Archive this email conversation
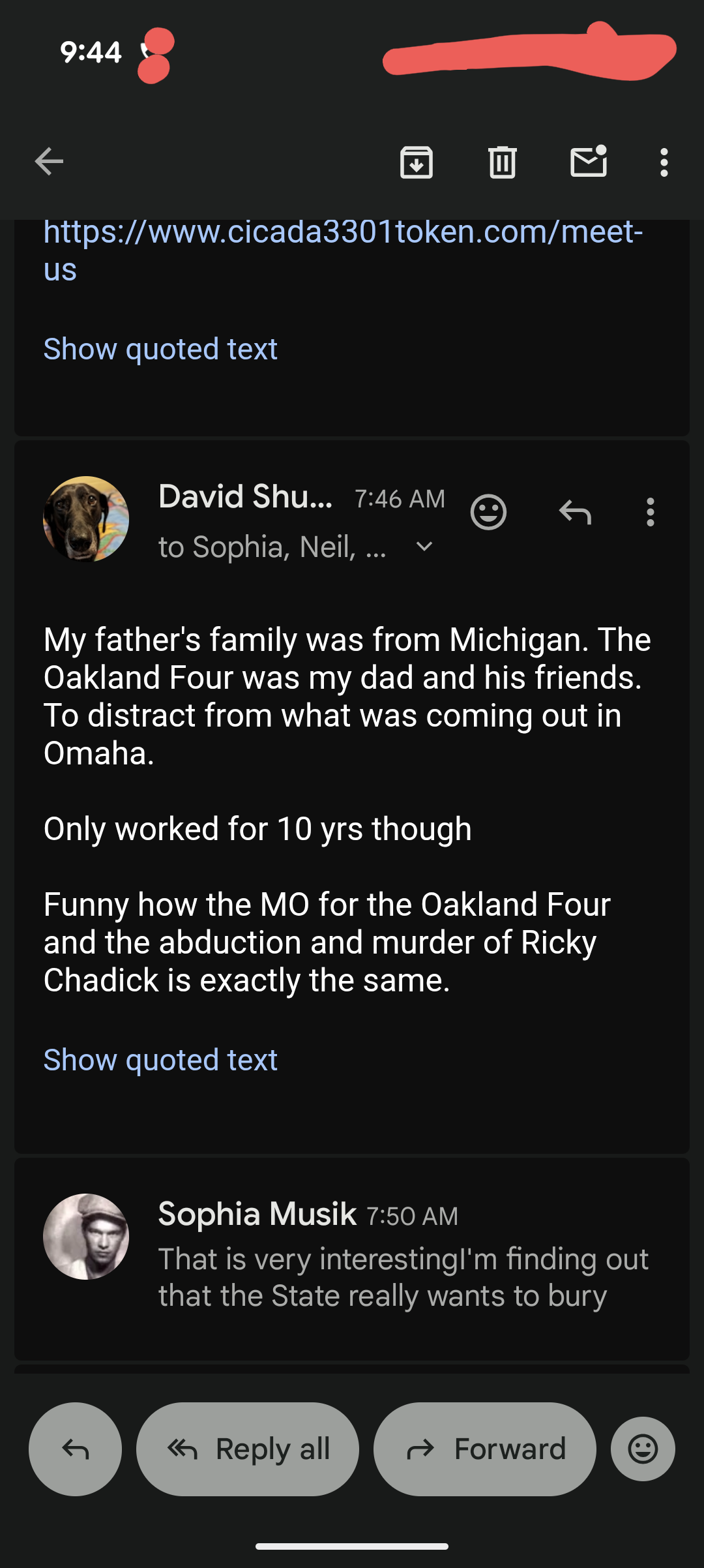The image size is (704, 1568). (x=417, y=162)
